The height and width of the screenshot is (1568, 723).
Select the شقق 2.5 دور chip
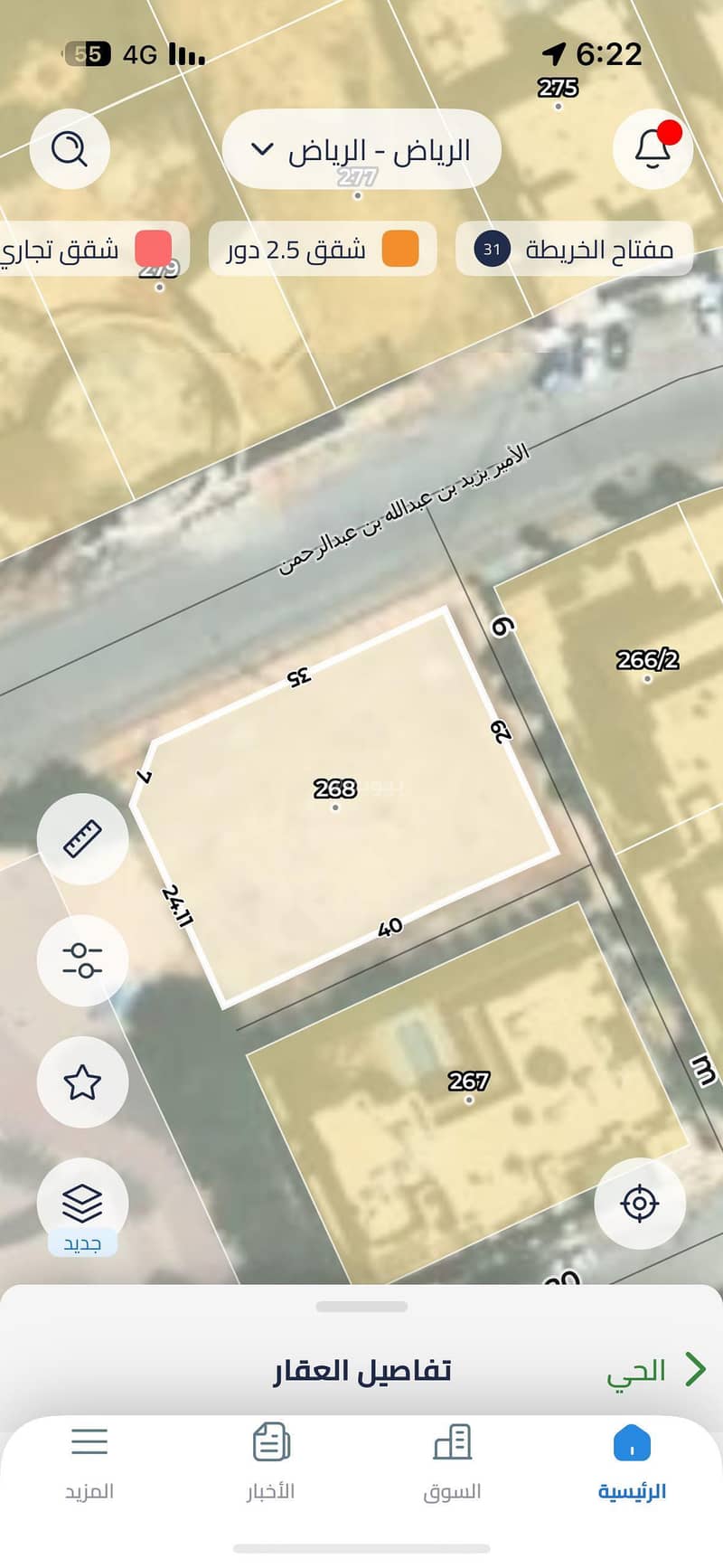(x=322, y=249)
